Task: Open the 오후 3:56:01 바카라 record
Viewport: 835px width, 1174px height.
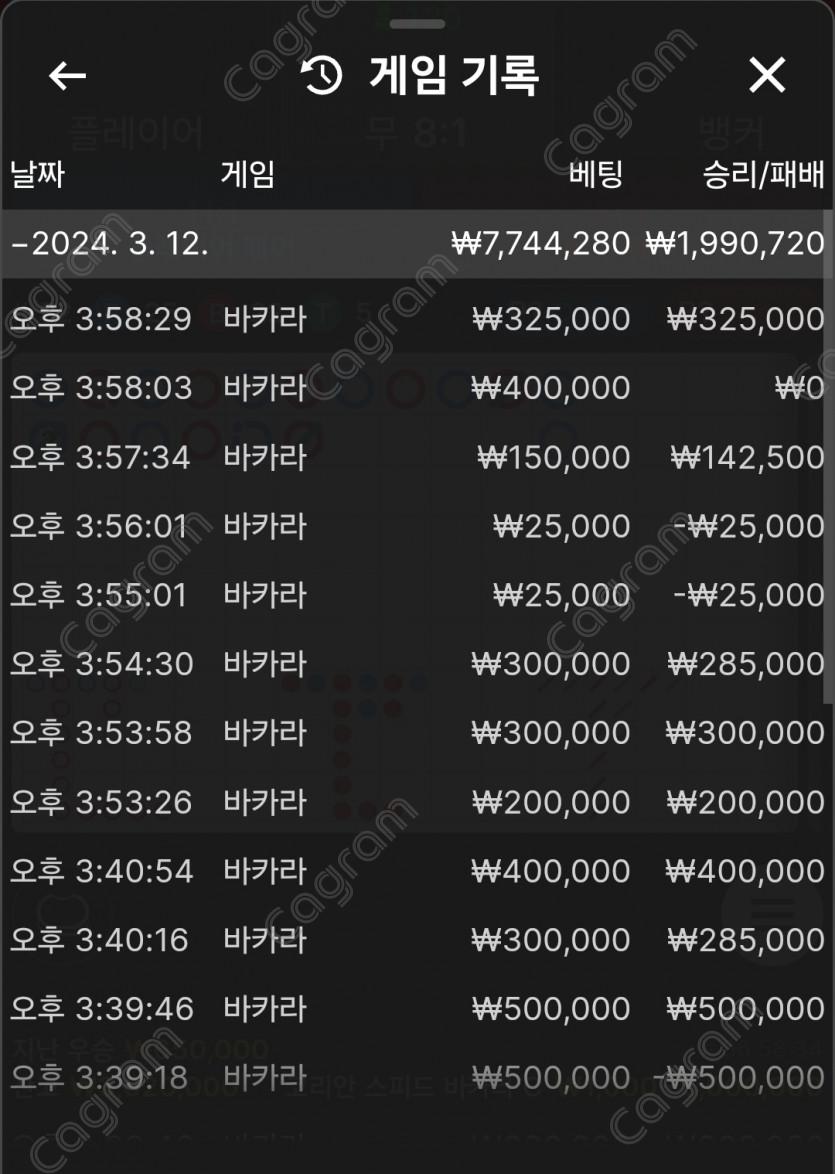Action: [415, 526]
